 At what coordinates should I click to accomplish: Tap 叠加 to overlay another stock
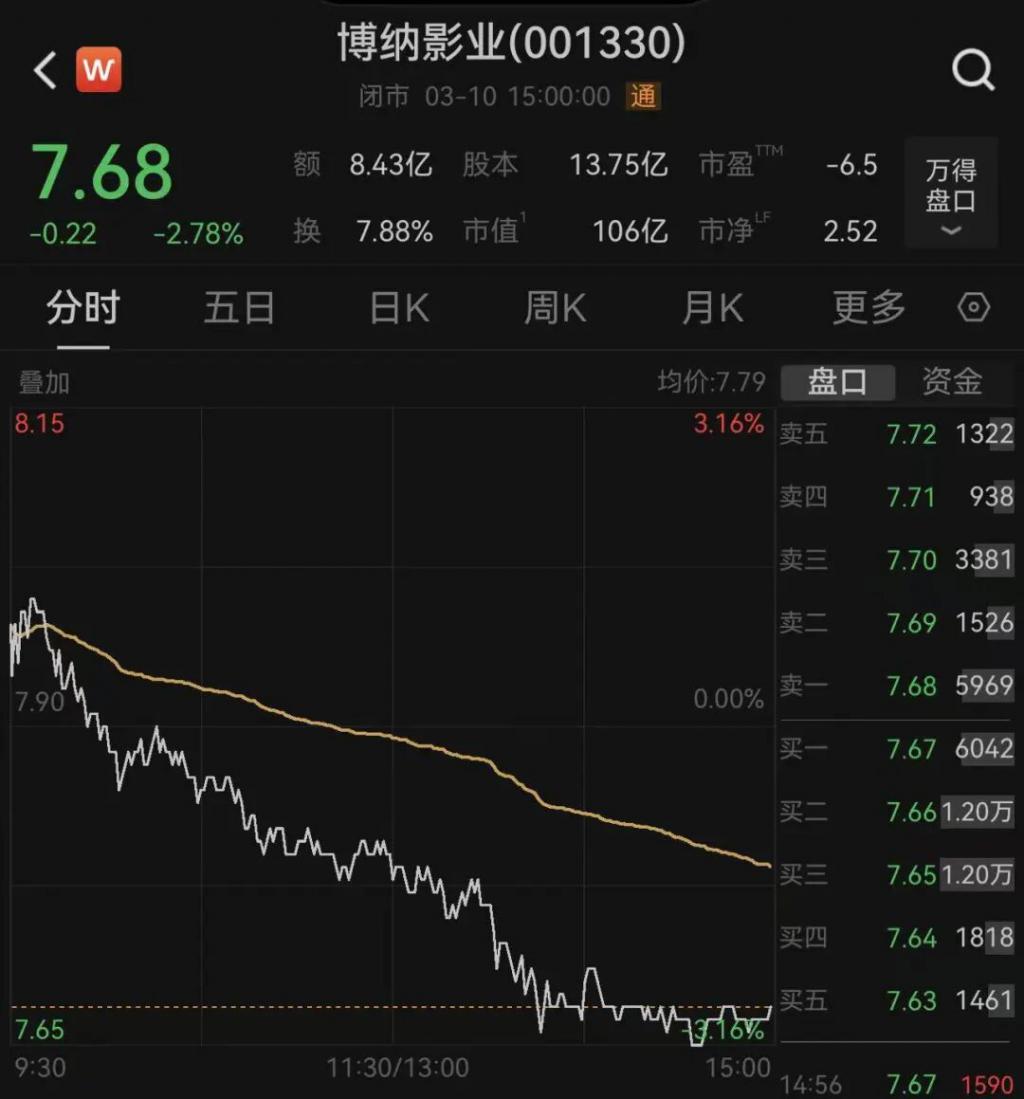pyautogui.click(x=44, y=382)
